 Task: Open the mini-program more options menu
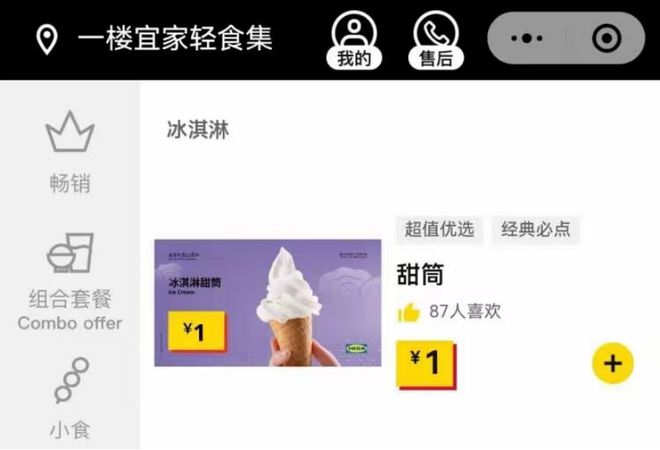(x=526, y=39)
